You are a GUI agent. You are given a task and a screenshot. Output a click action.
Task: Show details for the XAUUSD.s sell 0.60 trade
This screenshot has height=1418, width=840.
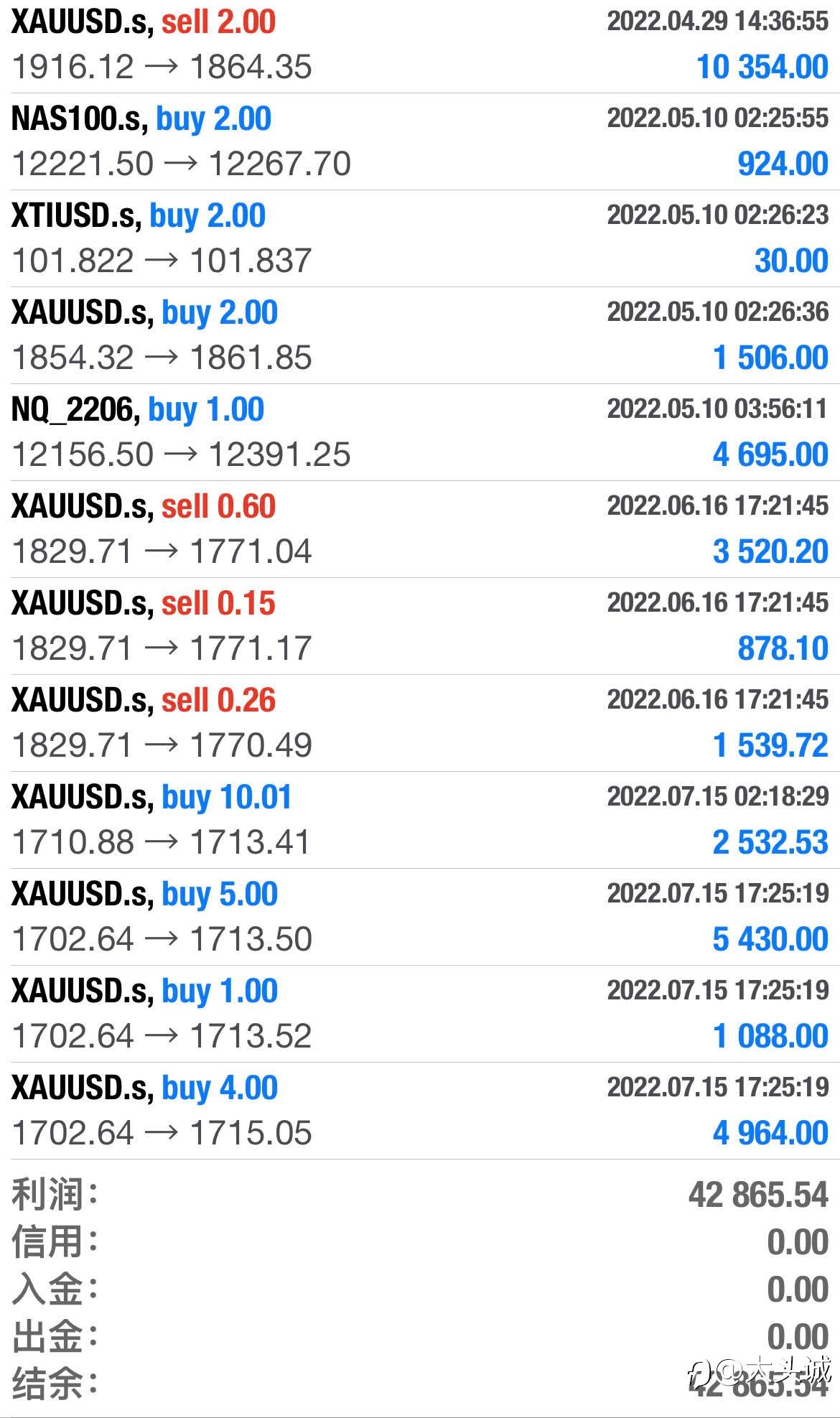coord(420,529)
